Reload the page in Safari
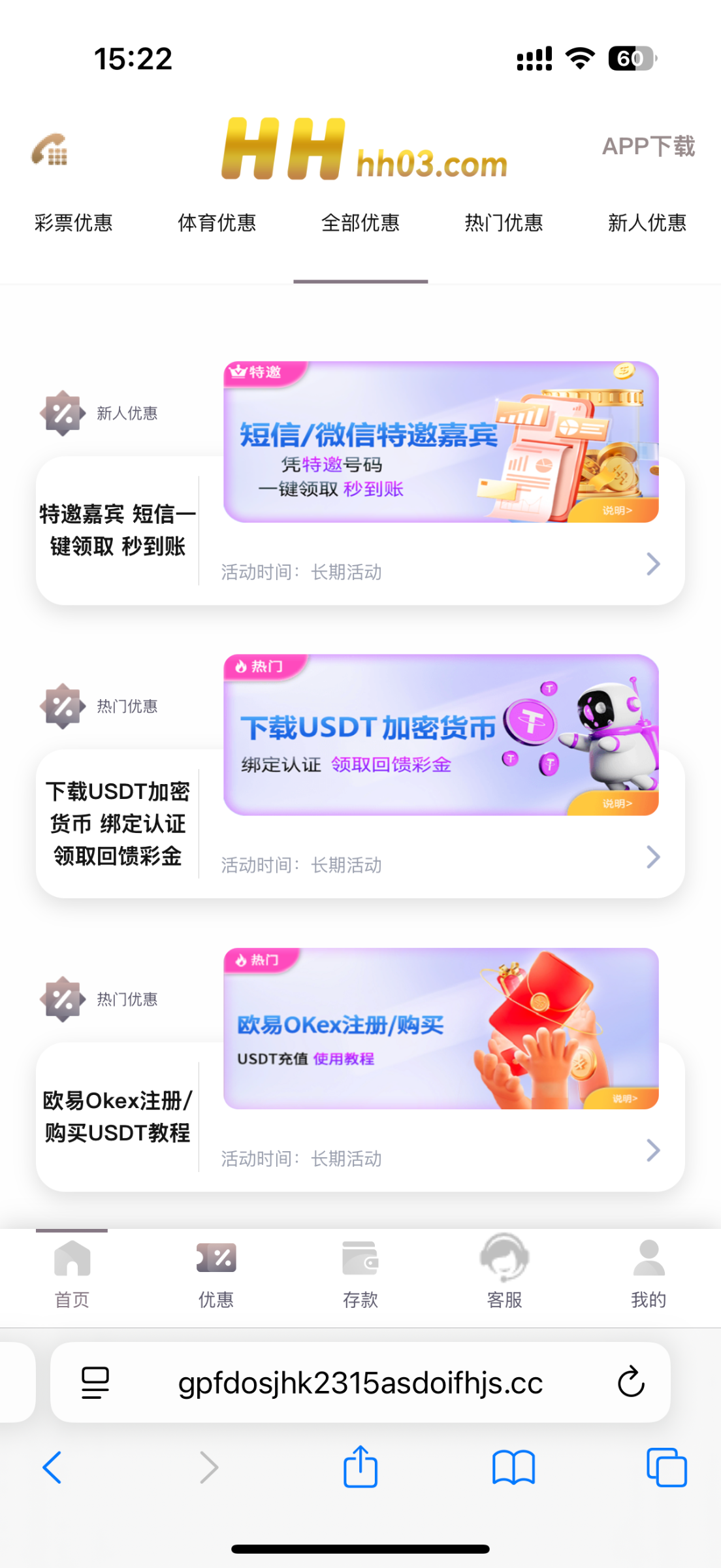 [631, 1382]
